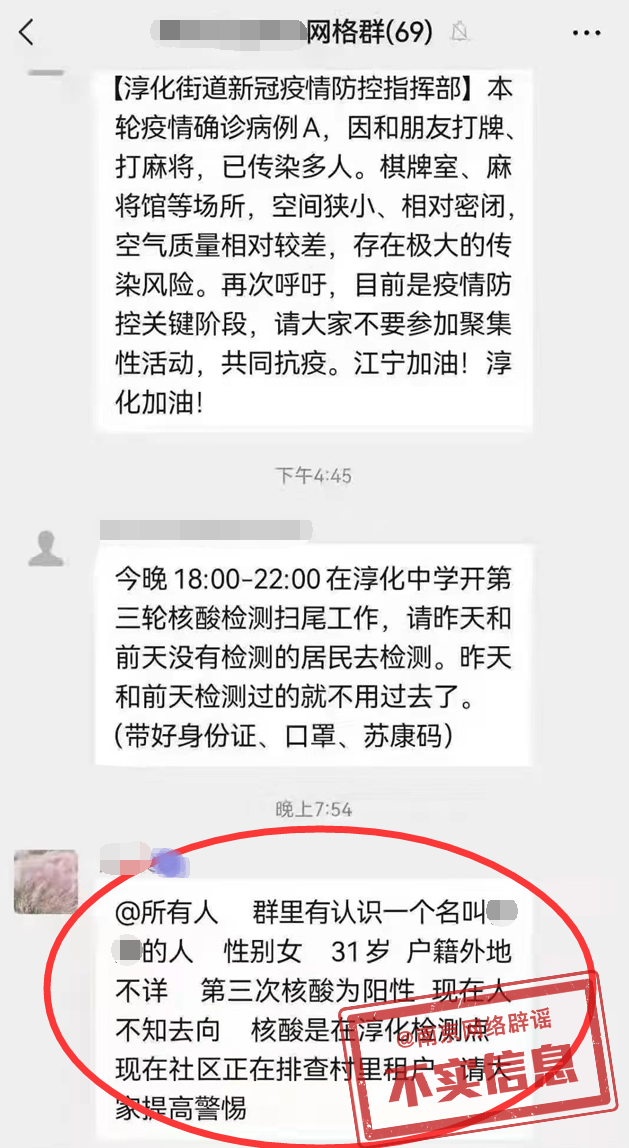The image size is (629, 1148).
Task: View profile of the pink photo avatar
Action: point(45,881)
